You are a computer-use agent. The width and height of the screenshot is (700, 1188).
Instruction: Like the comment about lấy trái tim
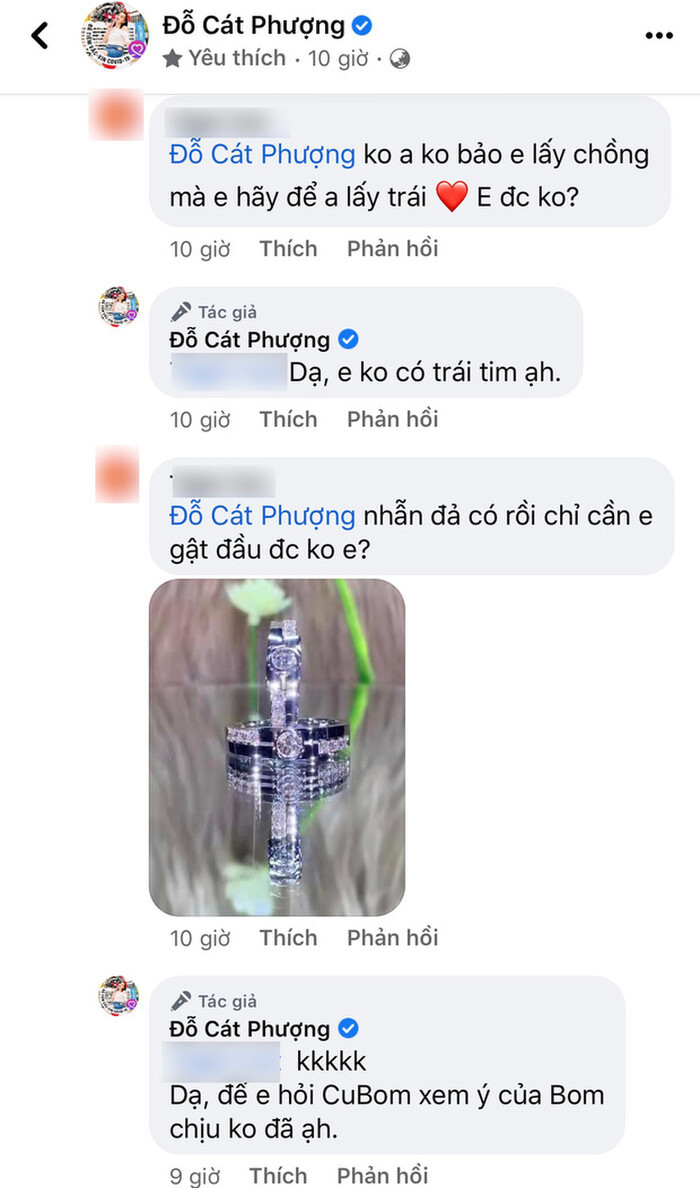288,248
